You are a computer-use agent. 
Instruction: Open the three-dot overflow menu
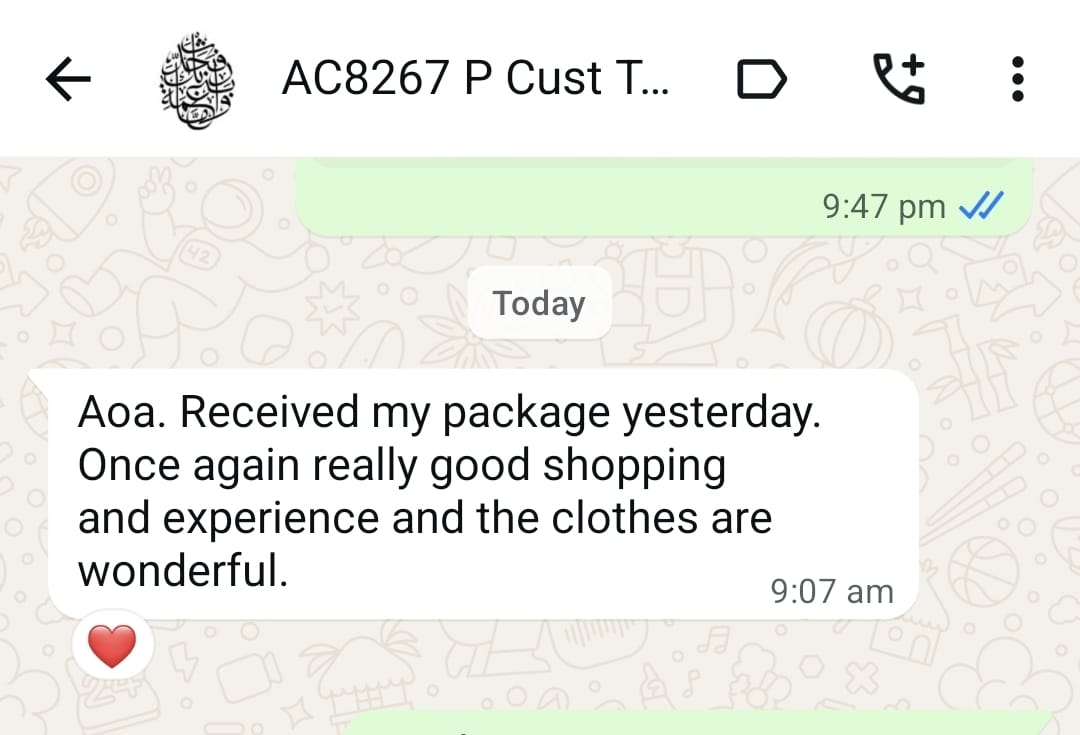pos(1017,79)
